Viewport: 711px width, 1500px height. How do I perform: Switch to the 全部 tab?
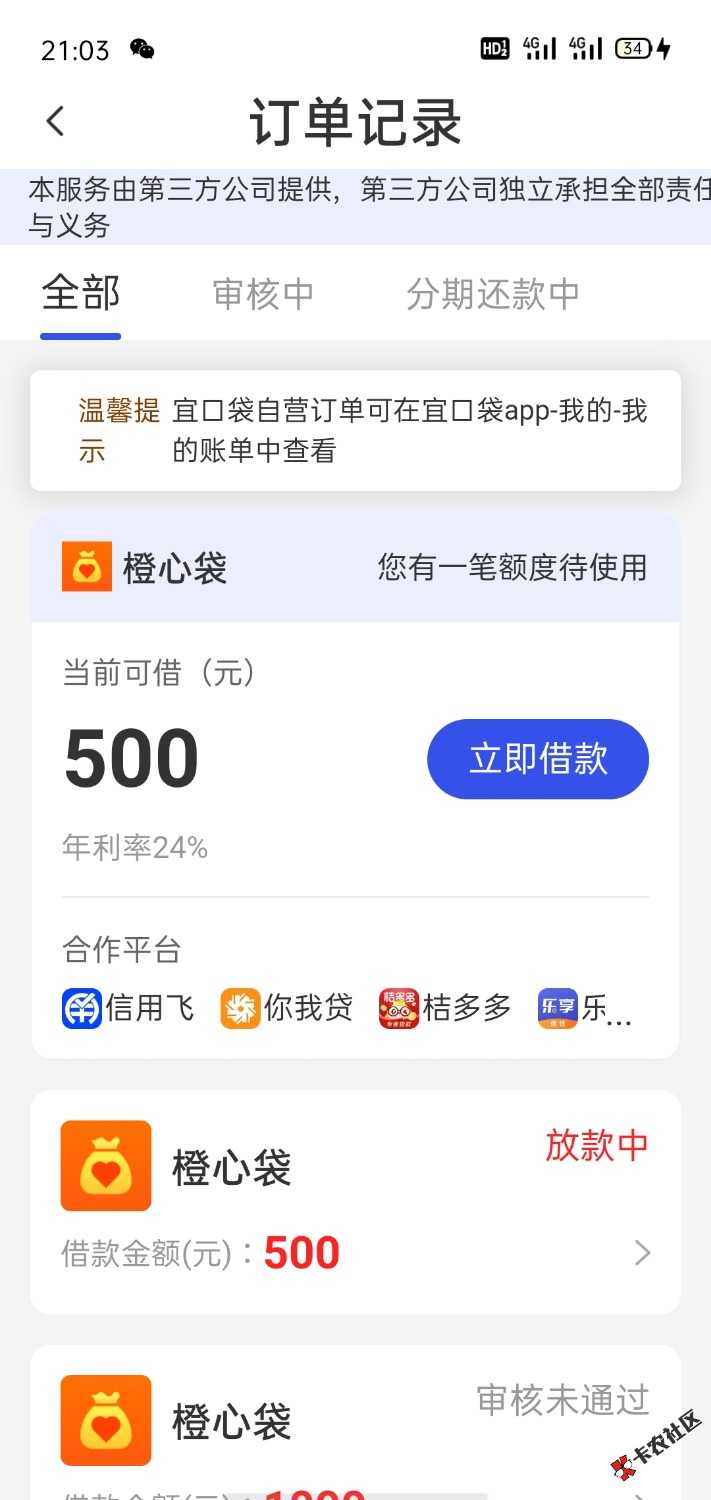81,294
